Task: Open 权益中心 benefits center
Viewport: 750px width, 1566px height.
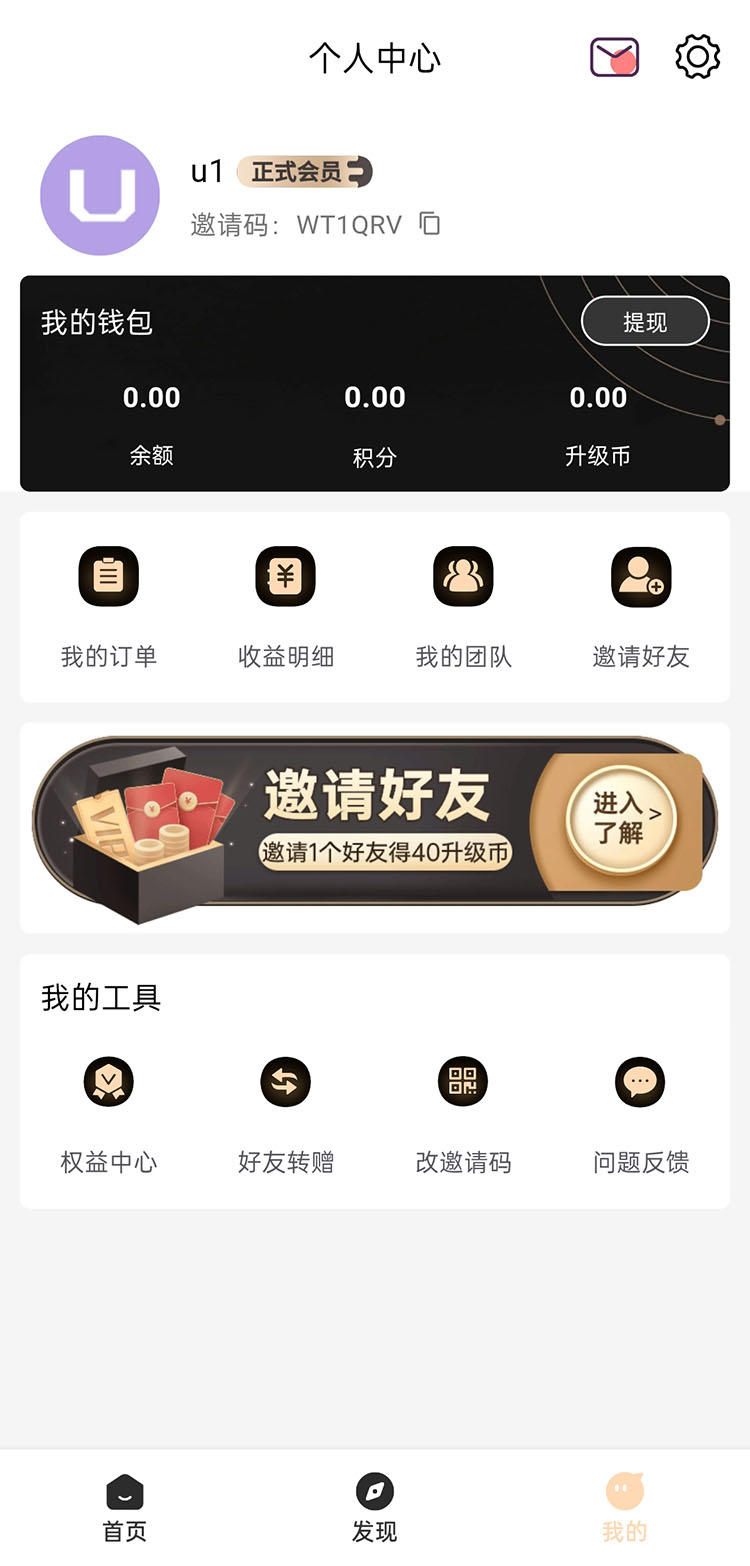Action: tap(109, 1112)
